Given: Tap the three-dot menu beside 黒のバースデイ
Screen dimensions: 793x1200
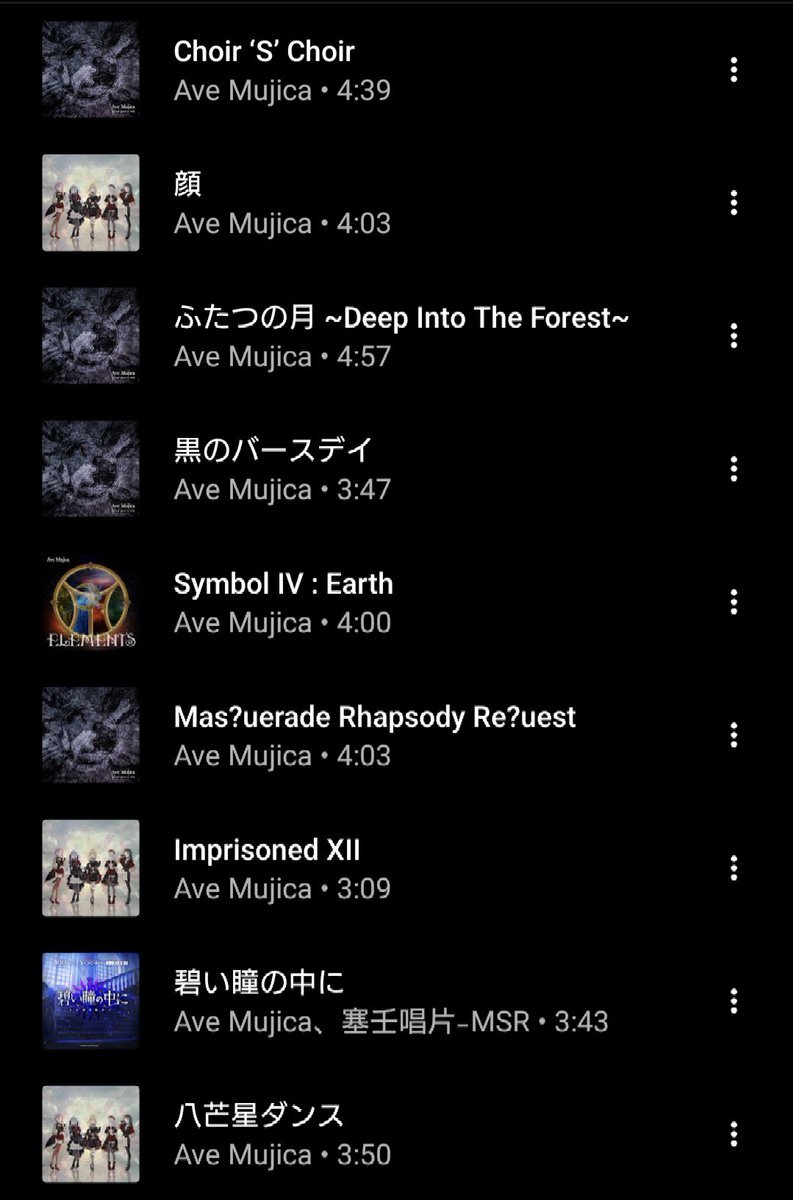Looking at the screenshot, I should click(x=734, y=469).
